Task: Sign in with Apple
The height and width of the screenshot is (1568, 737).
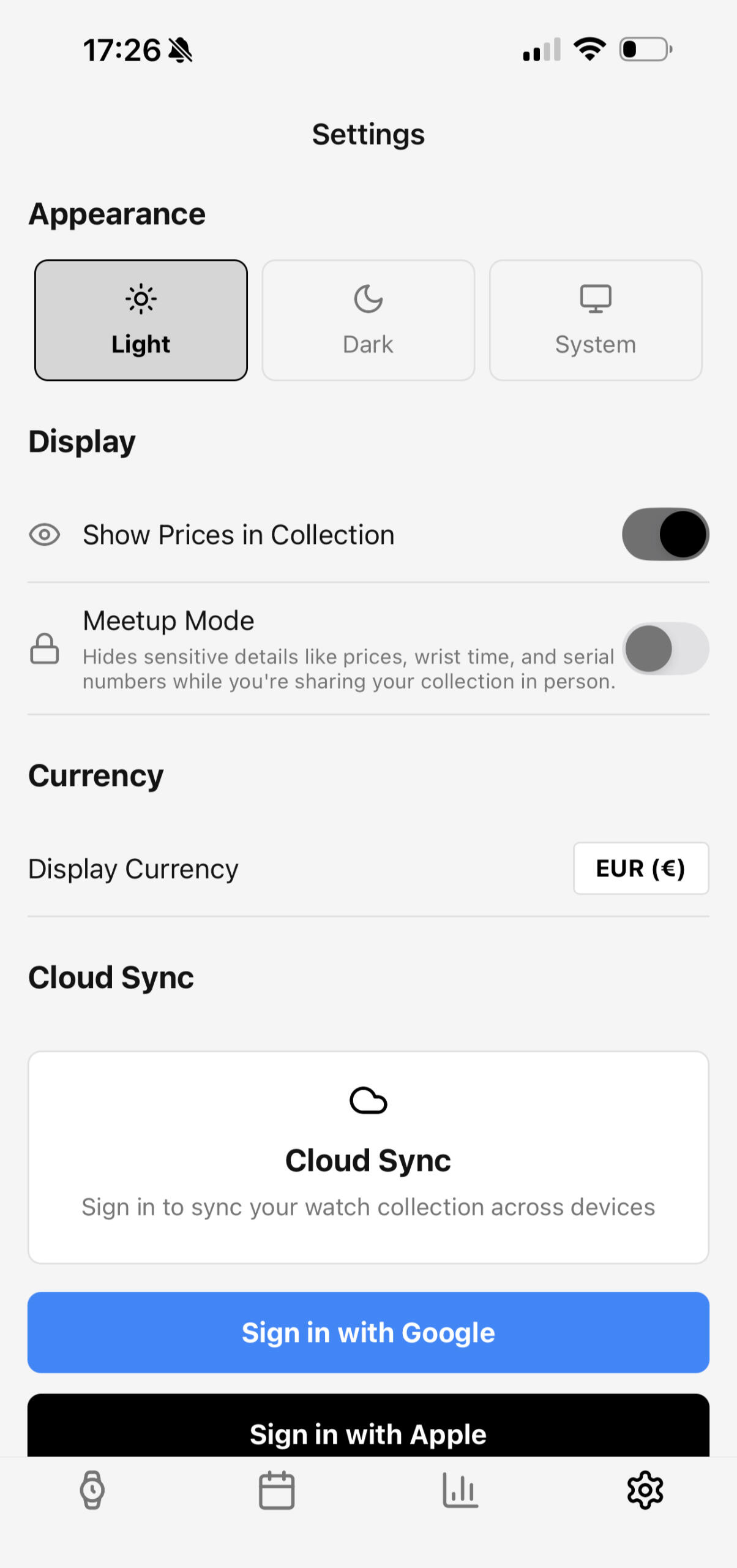Action: [368, 1426]
